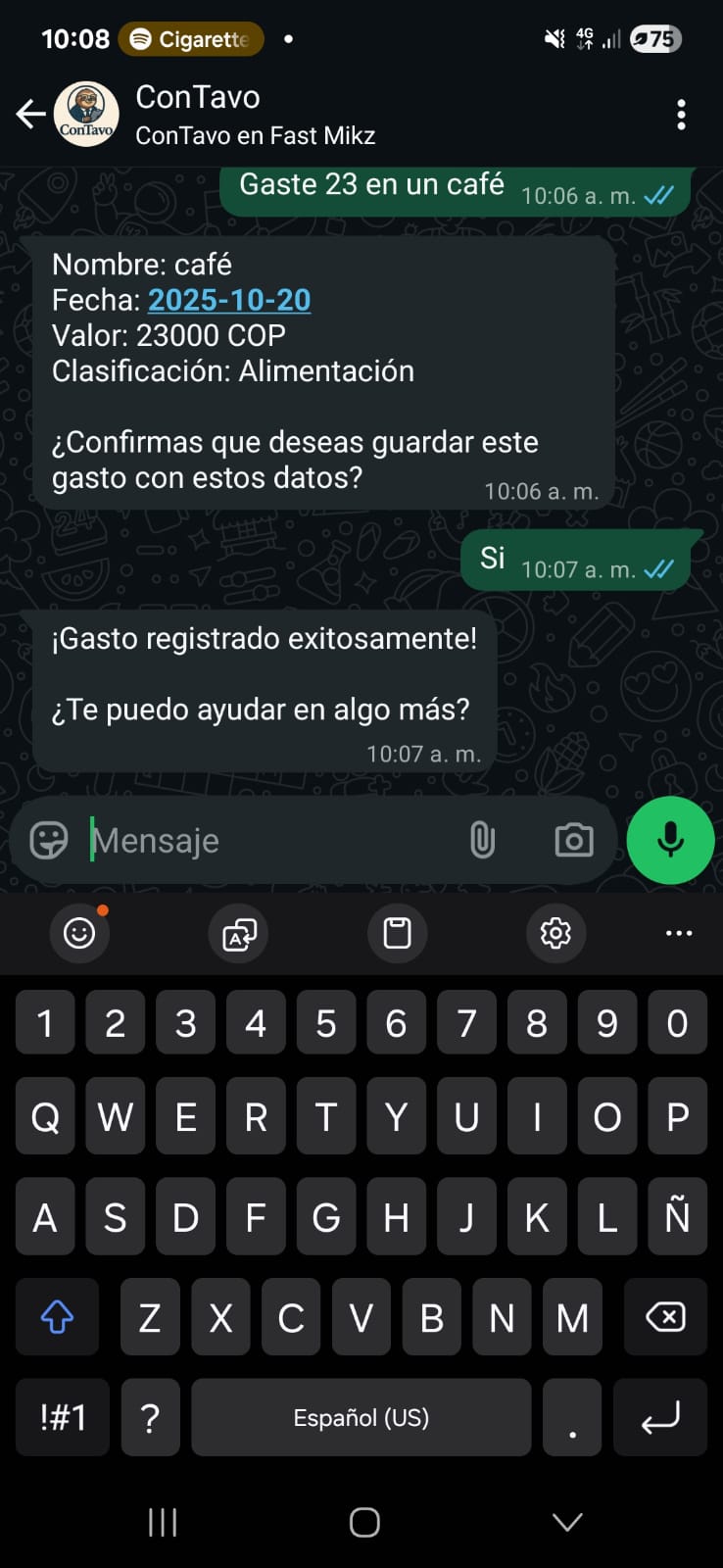Attach a file with the paperclip icon

(x=482, y=840)
